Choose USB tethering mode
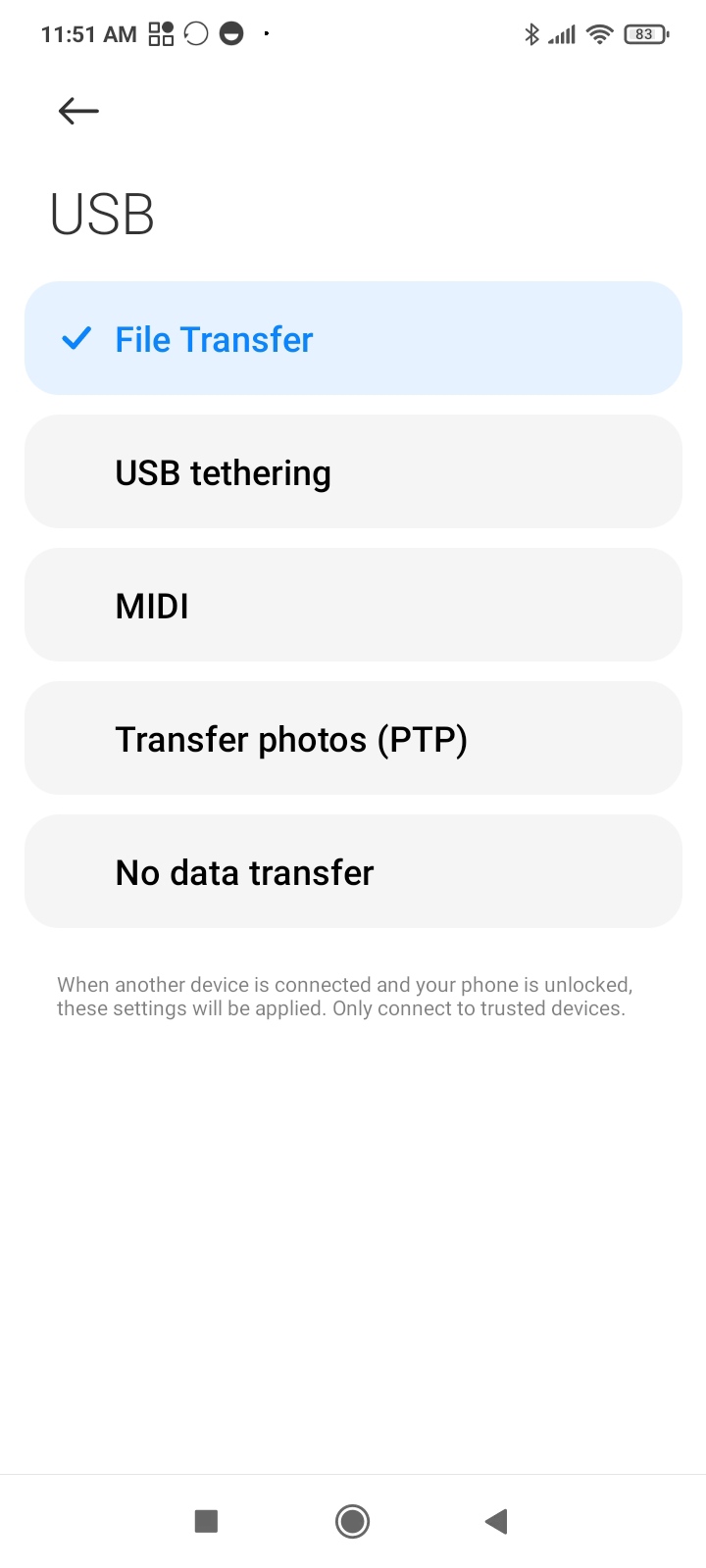This screenshot has width=706, height=1568. click(x=353, y=472)
